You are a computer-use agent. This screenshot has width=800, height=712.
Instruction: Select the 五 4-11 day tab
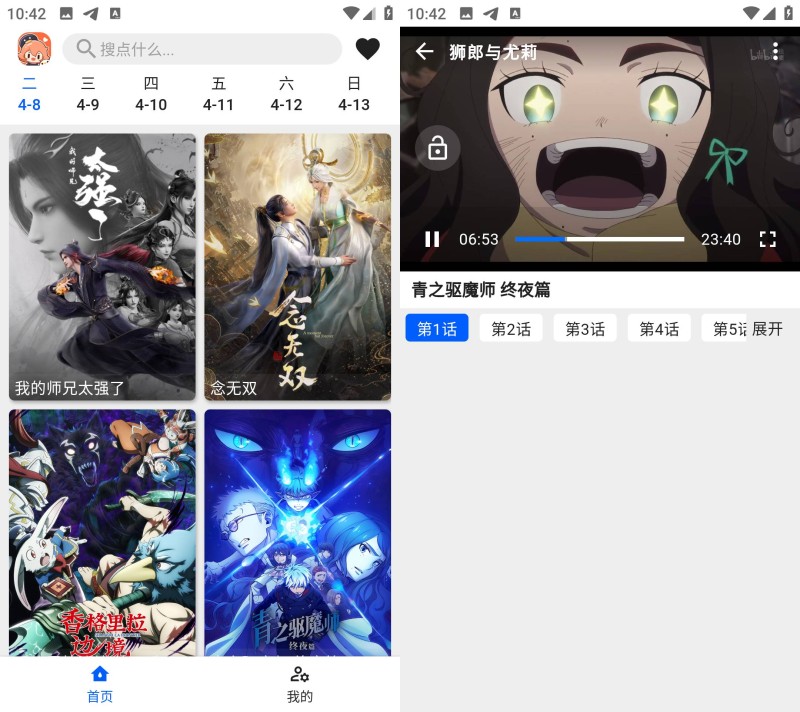click(218, 94)
